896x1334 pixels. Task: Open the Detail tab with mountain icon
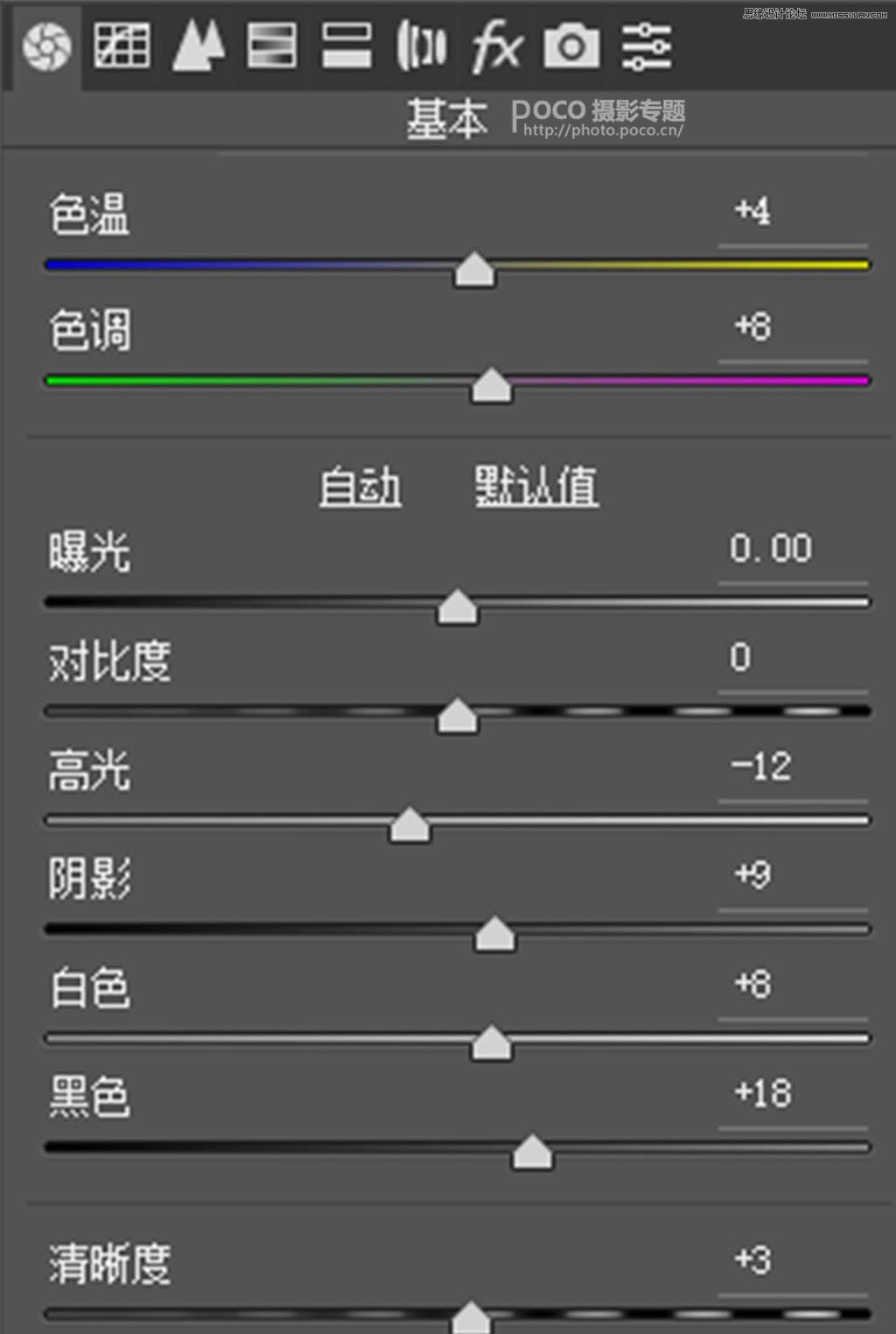click(198, 46)
